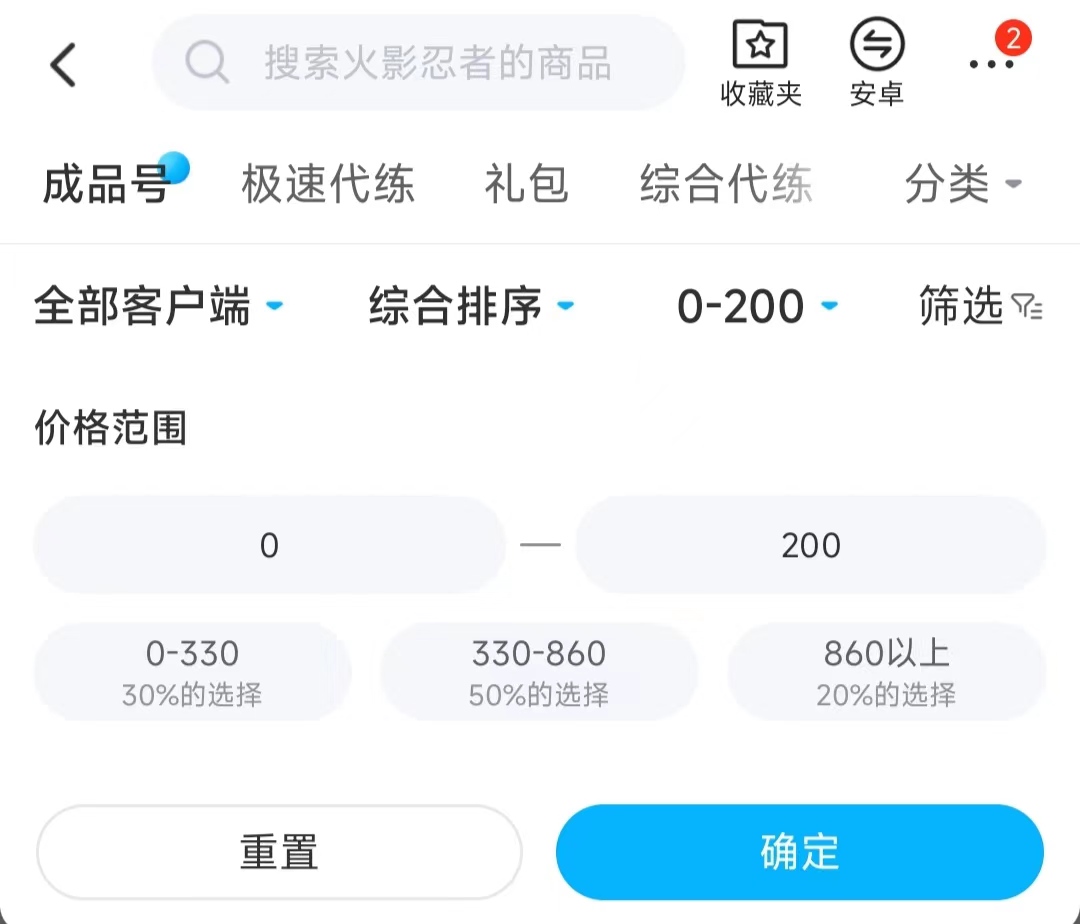Choose the 0-330 price range chip
Image resolution: width=1080 pixels, height=924 pixels.
pos(192,672)
